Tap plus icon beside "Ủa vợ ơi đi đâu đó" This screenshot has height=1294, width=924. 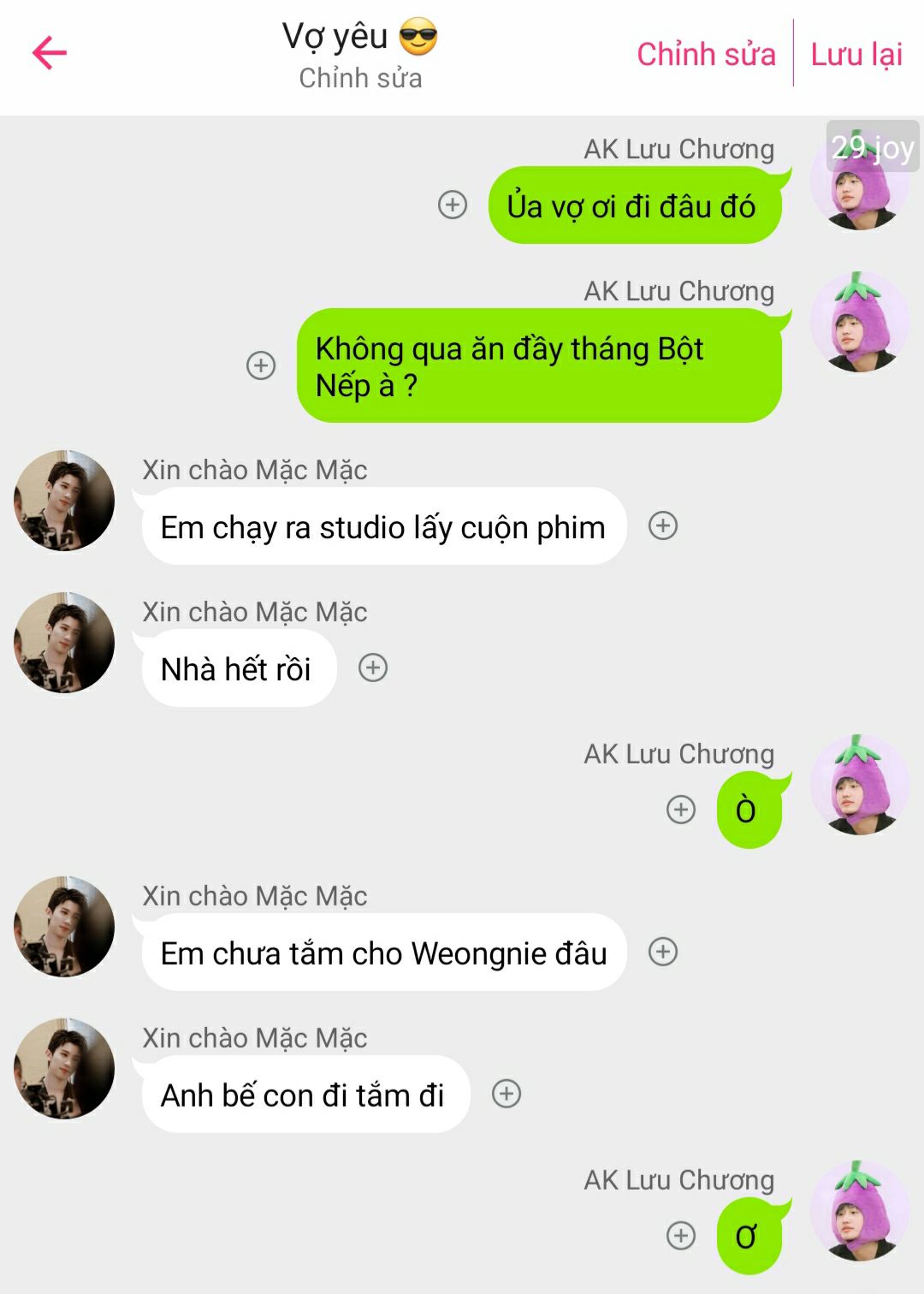pos(453,205)
